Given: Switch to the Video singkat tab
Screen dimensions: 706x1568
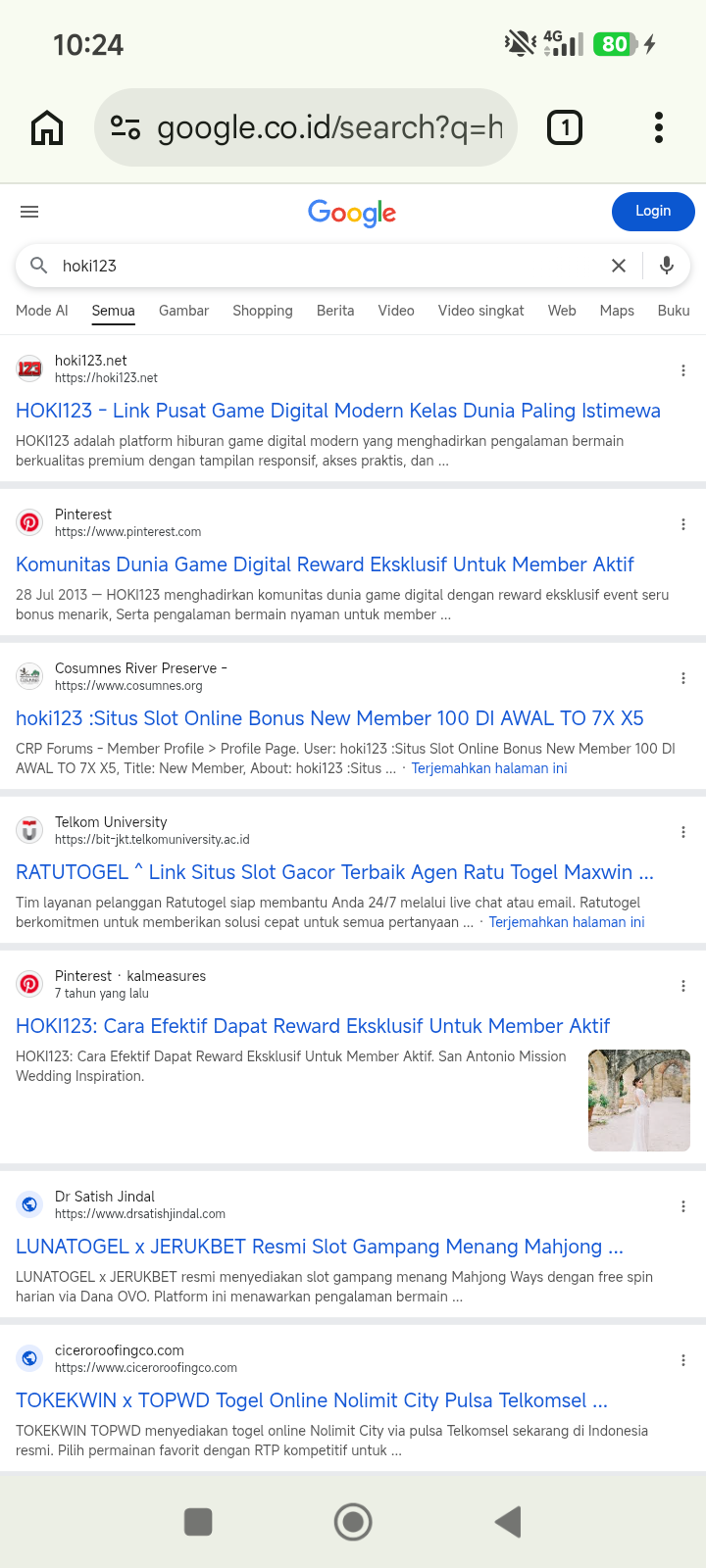Looking at the screenshot, I should point(480,311).
